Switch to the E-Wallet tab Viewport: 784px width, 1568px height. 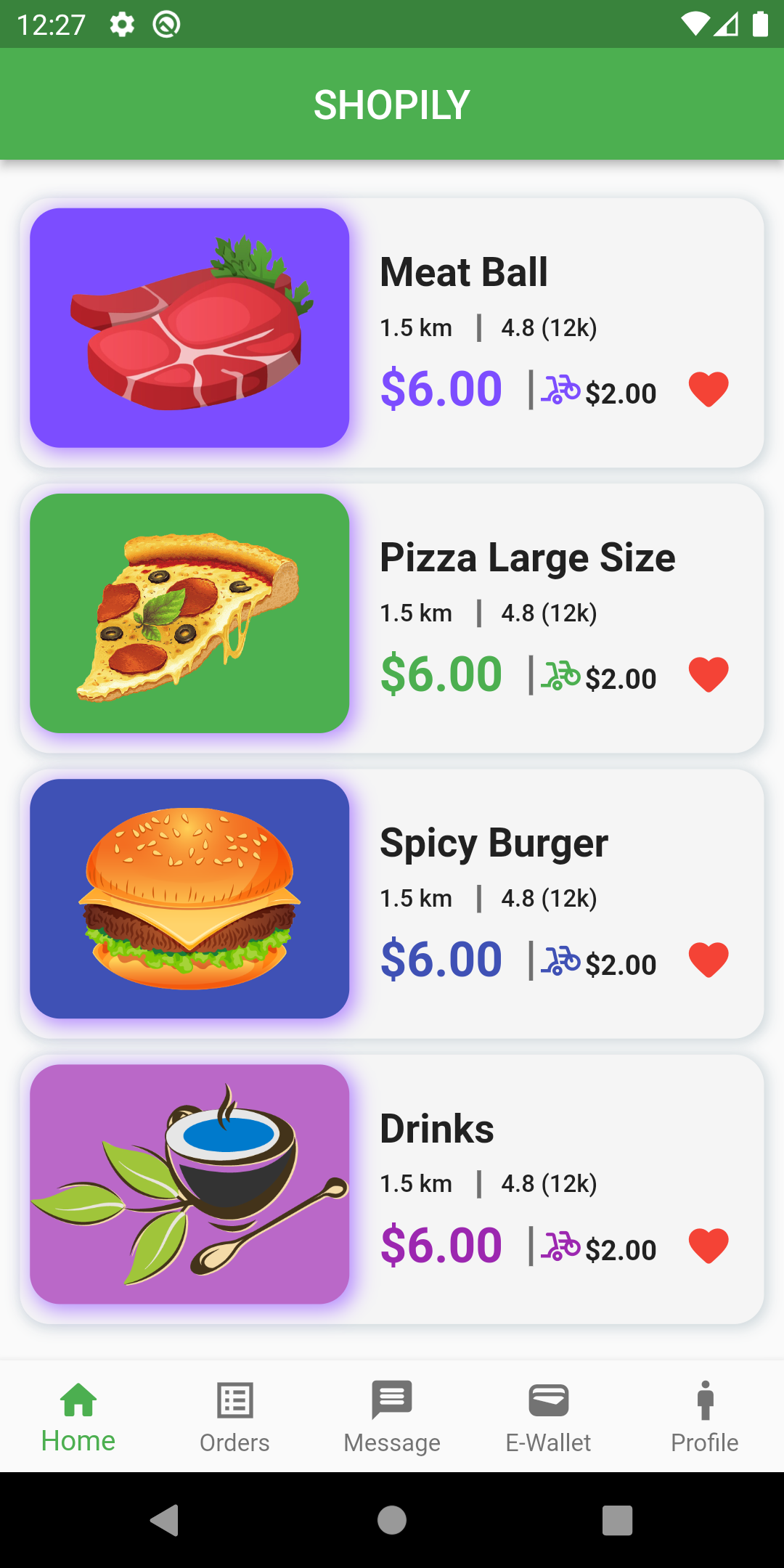(549, 1417)
